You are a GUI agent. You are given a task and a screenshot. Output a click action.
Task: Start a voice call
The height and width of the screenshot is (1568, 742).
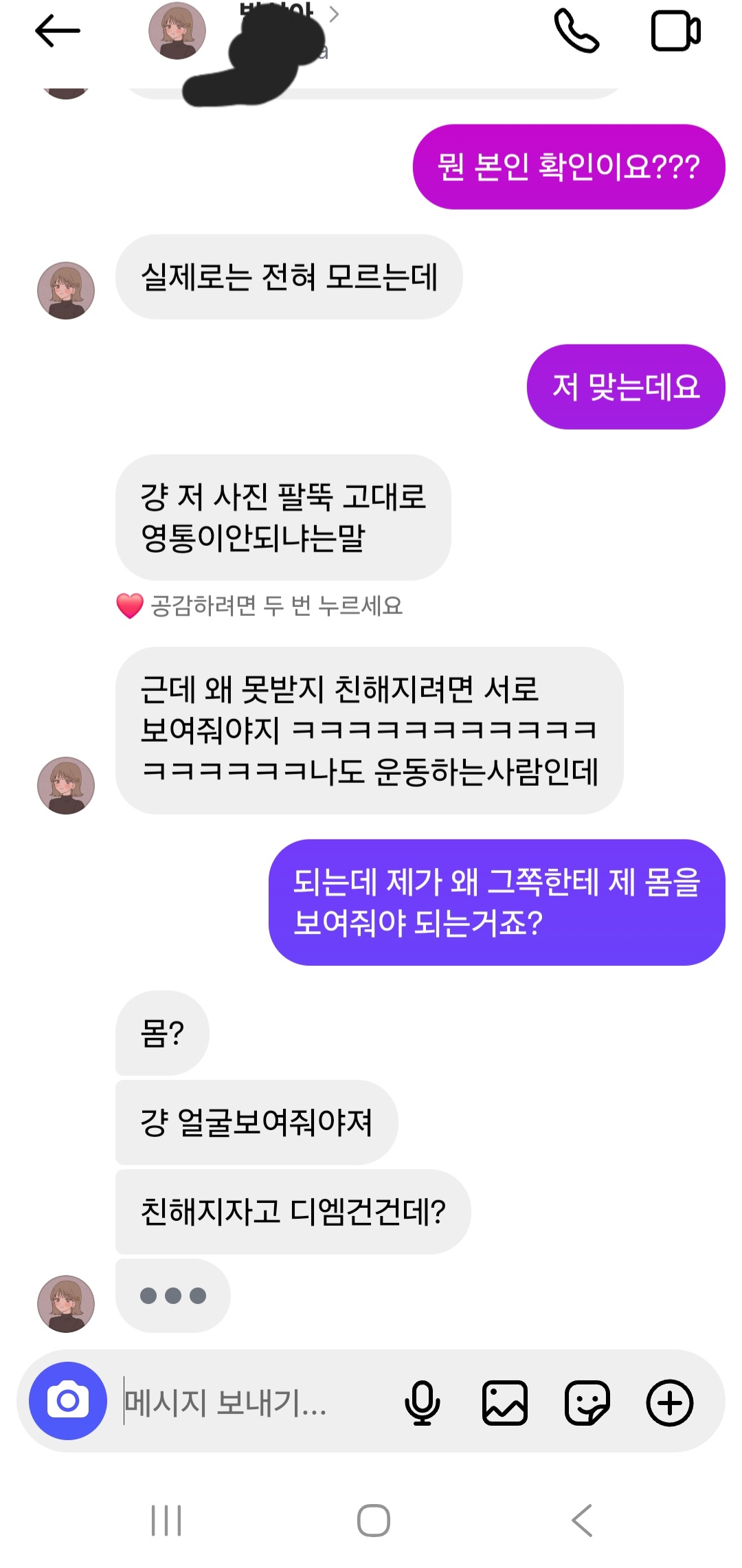point(576,32)
